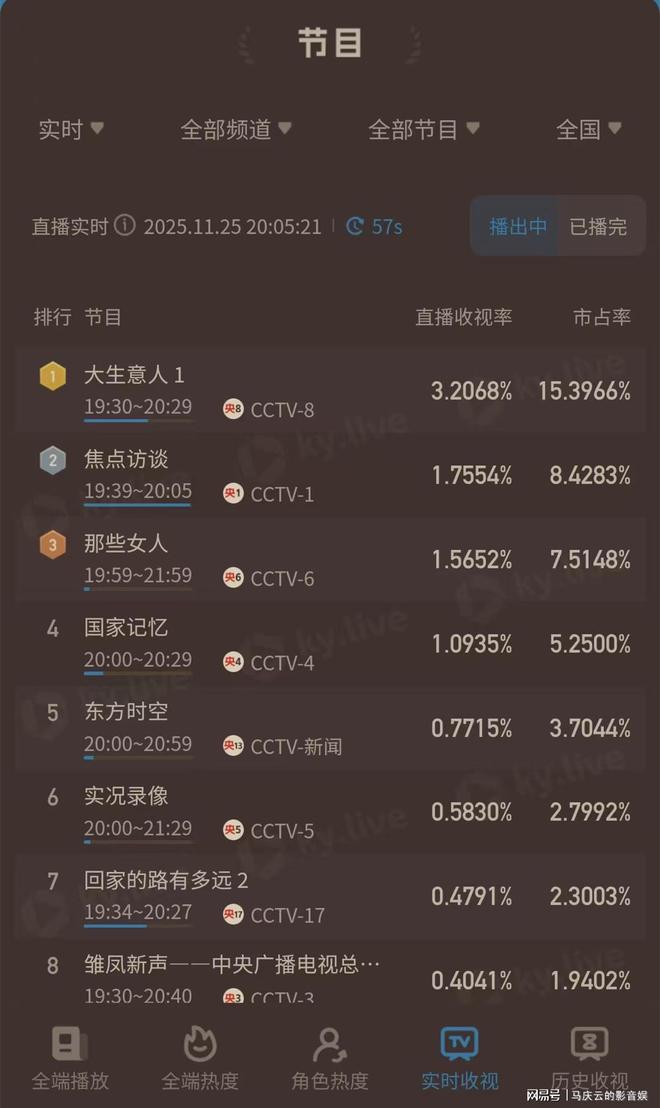Switch to the 历史收视 tab
The height and width of the screenshot is (1108, 660).
pyautogui.click(x=589, y=1058)
